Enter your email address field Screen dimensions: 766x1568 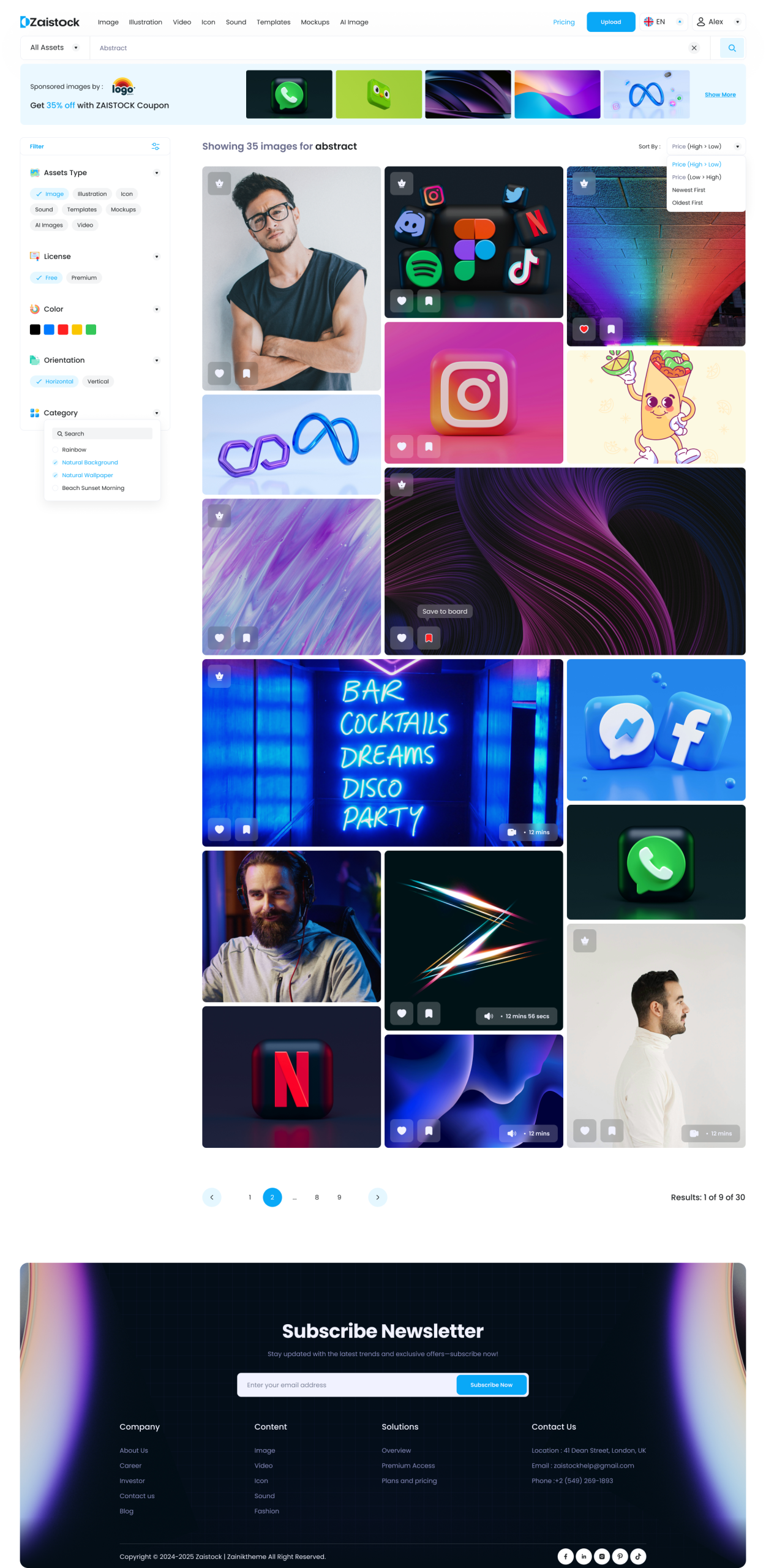[346, 1384]
